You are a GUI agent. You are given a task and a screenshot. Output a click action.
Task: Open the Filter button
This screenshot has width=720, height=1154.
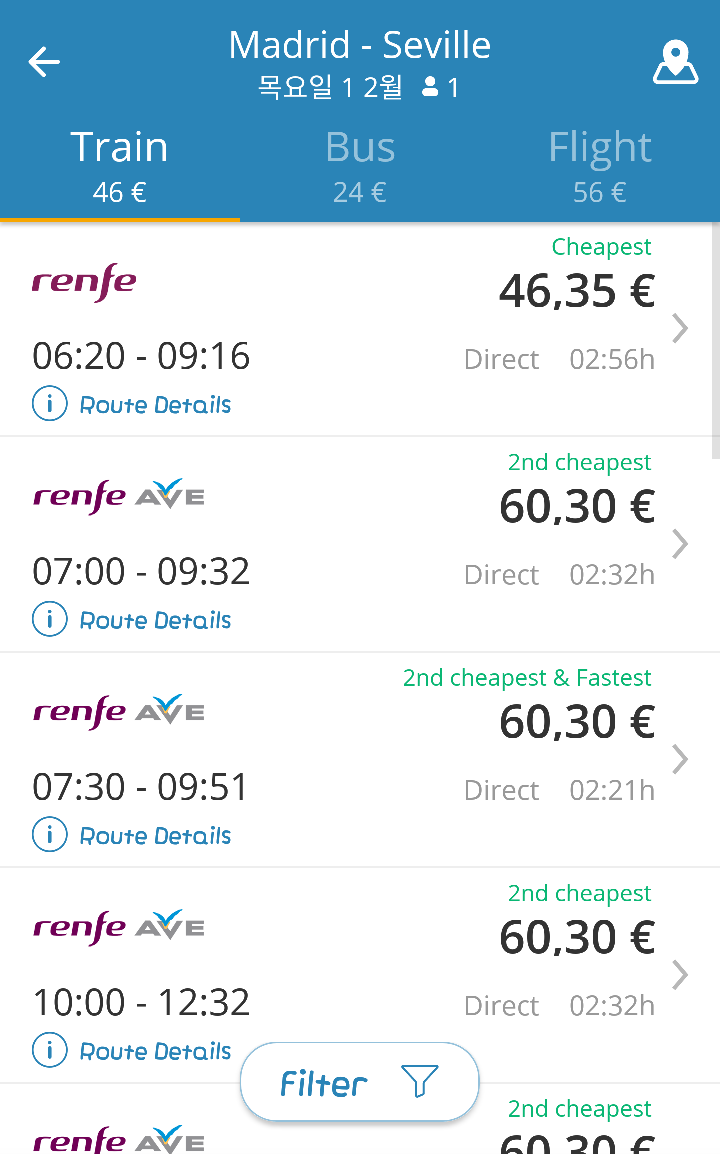click(x=359, y=1082)
